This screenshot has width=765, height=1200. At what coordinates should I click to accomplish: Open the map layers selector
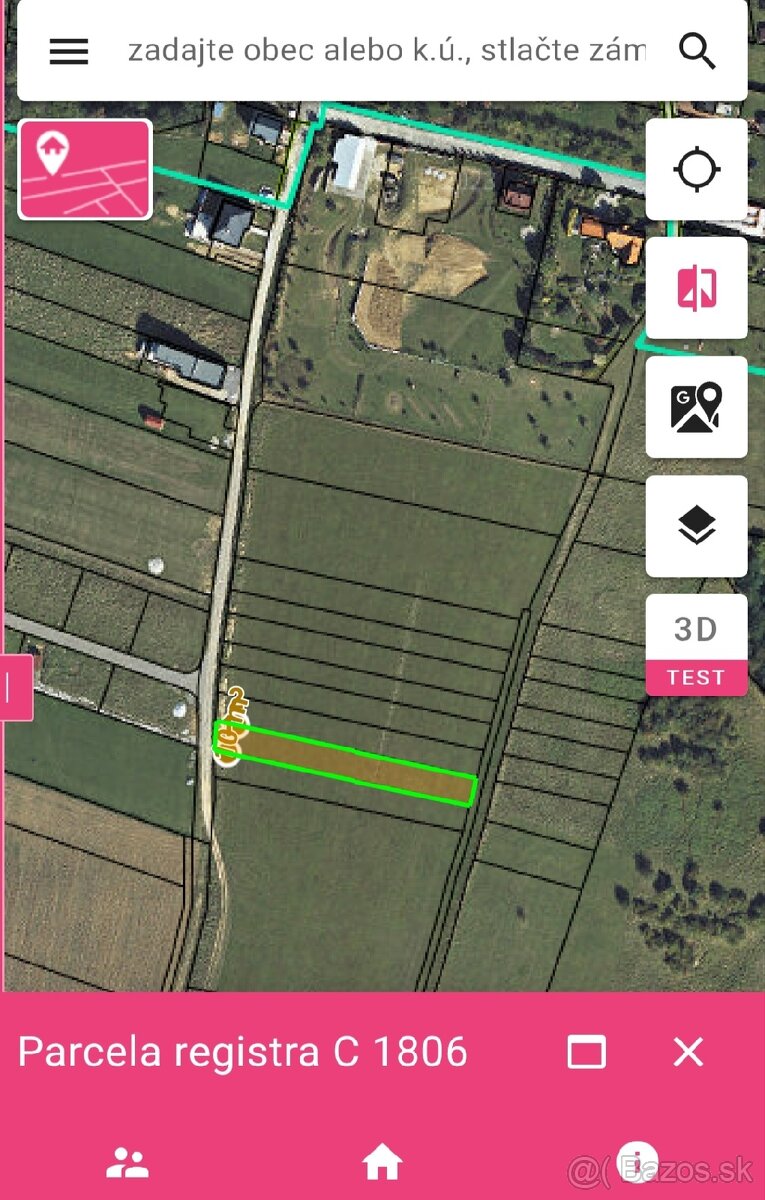tap(696, 525)
